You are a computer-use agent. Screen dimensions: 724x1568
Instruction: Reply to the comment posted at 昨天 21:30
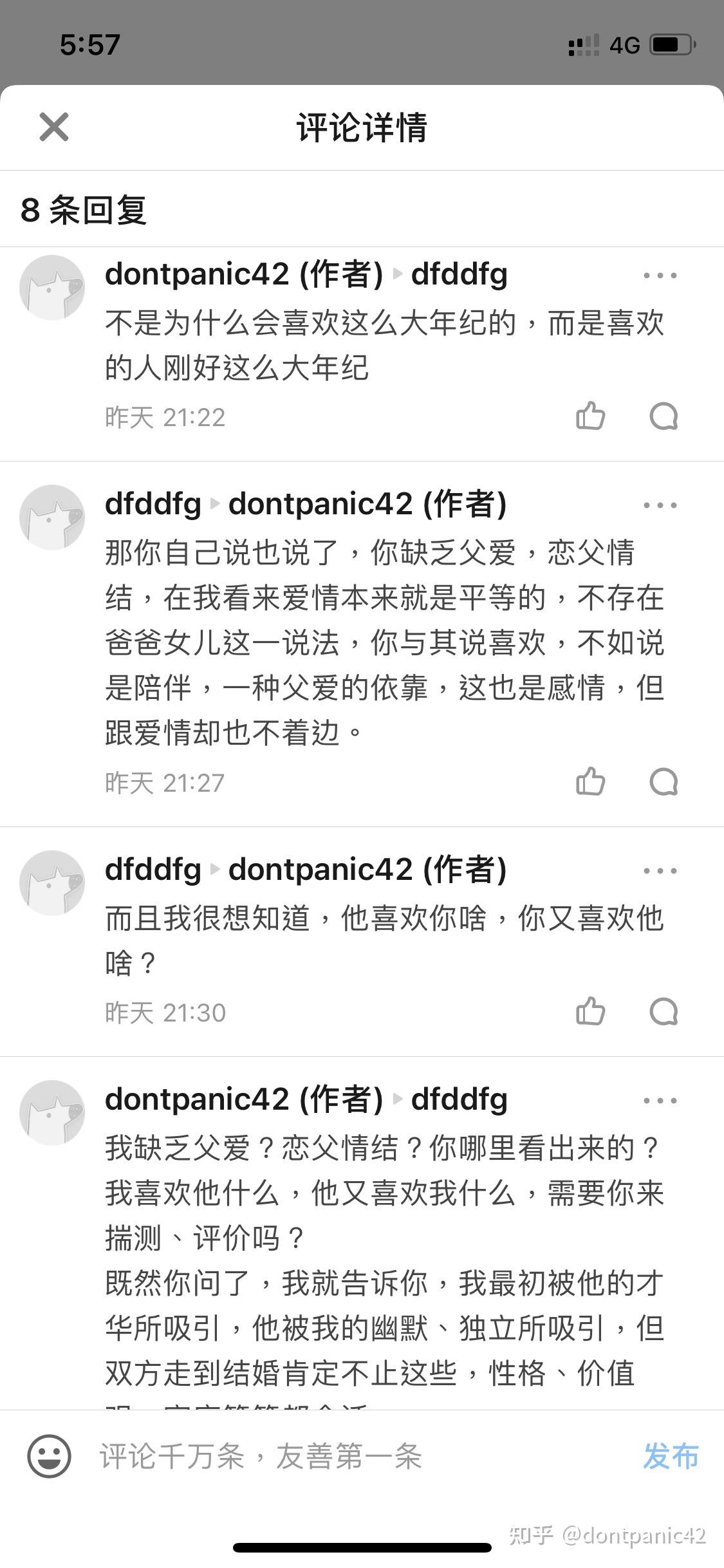tap(664, 1011)
